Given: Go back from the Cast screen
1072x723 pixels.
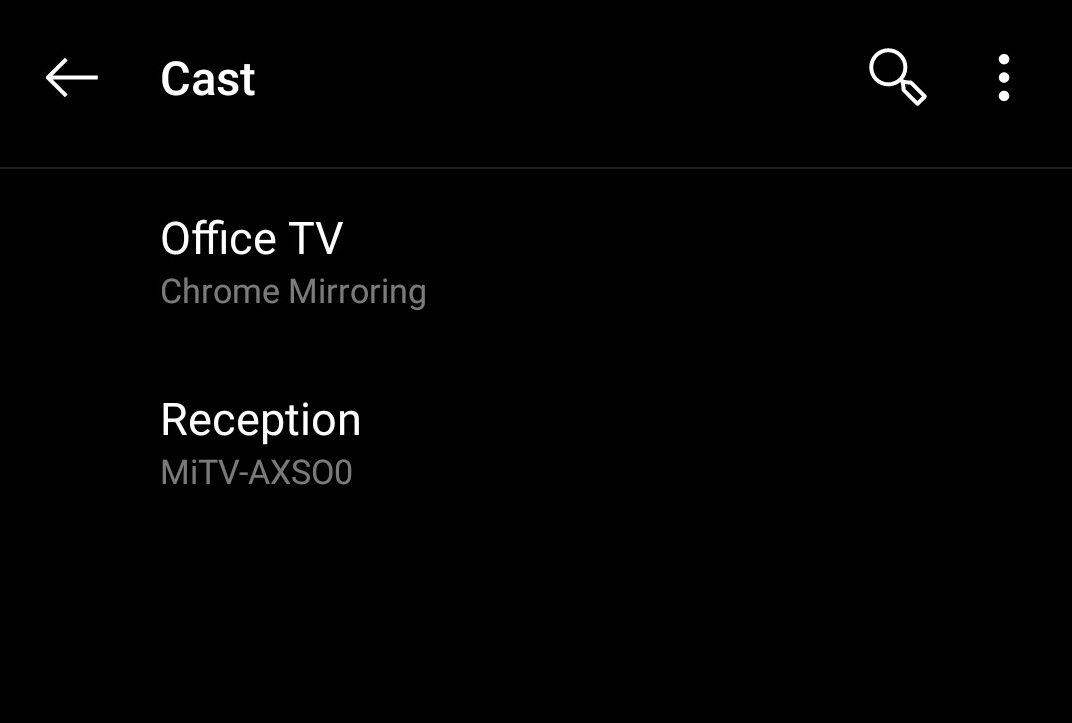Looking at the screenshot, I should tap(72, 78).
